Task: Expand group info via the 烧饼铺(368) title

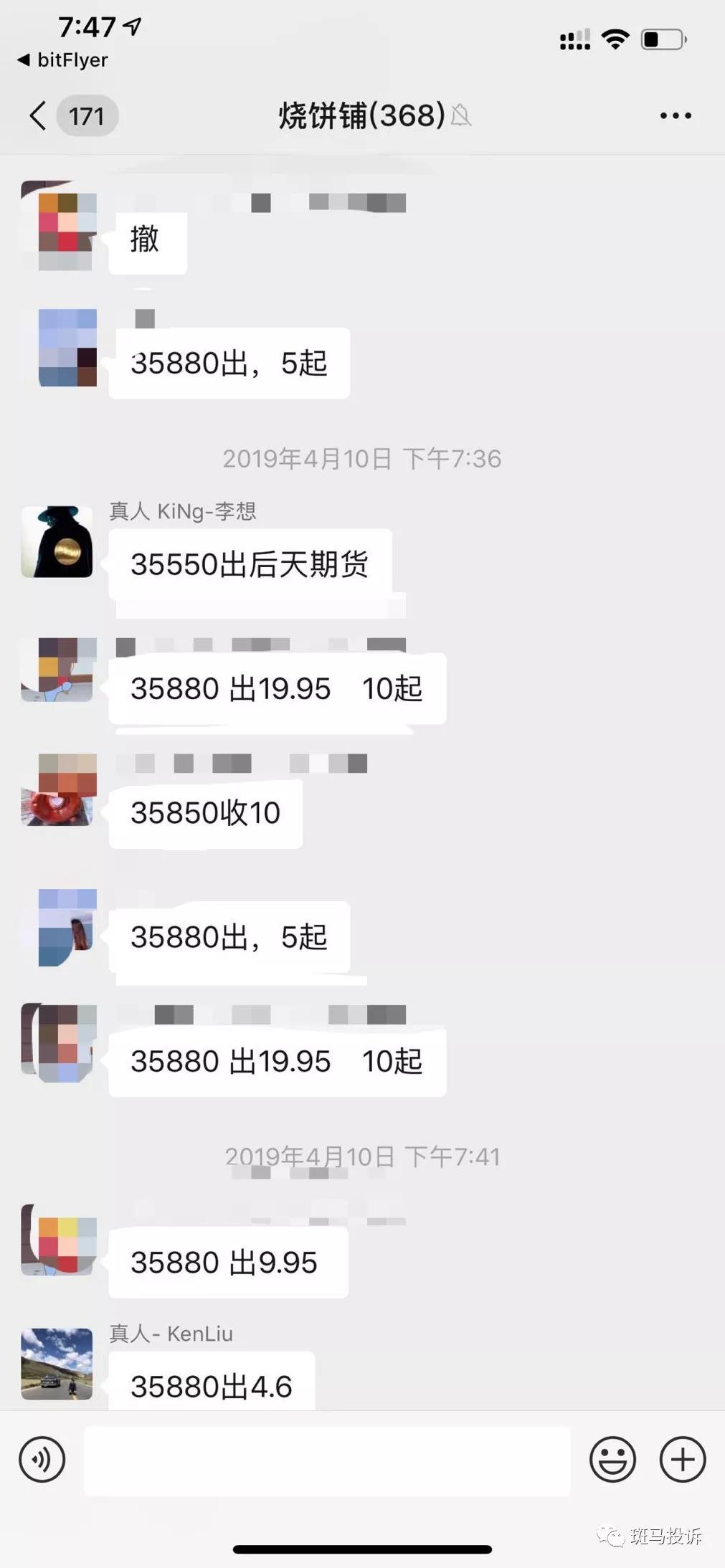Action: pos(359,115)
